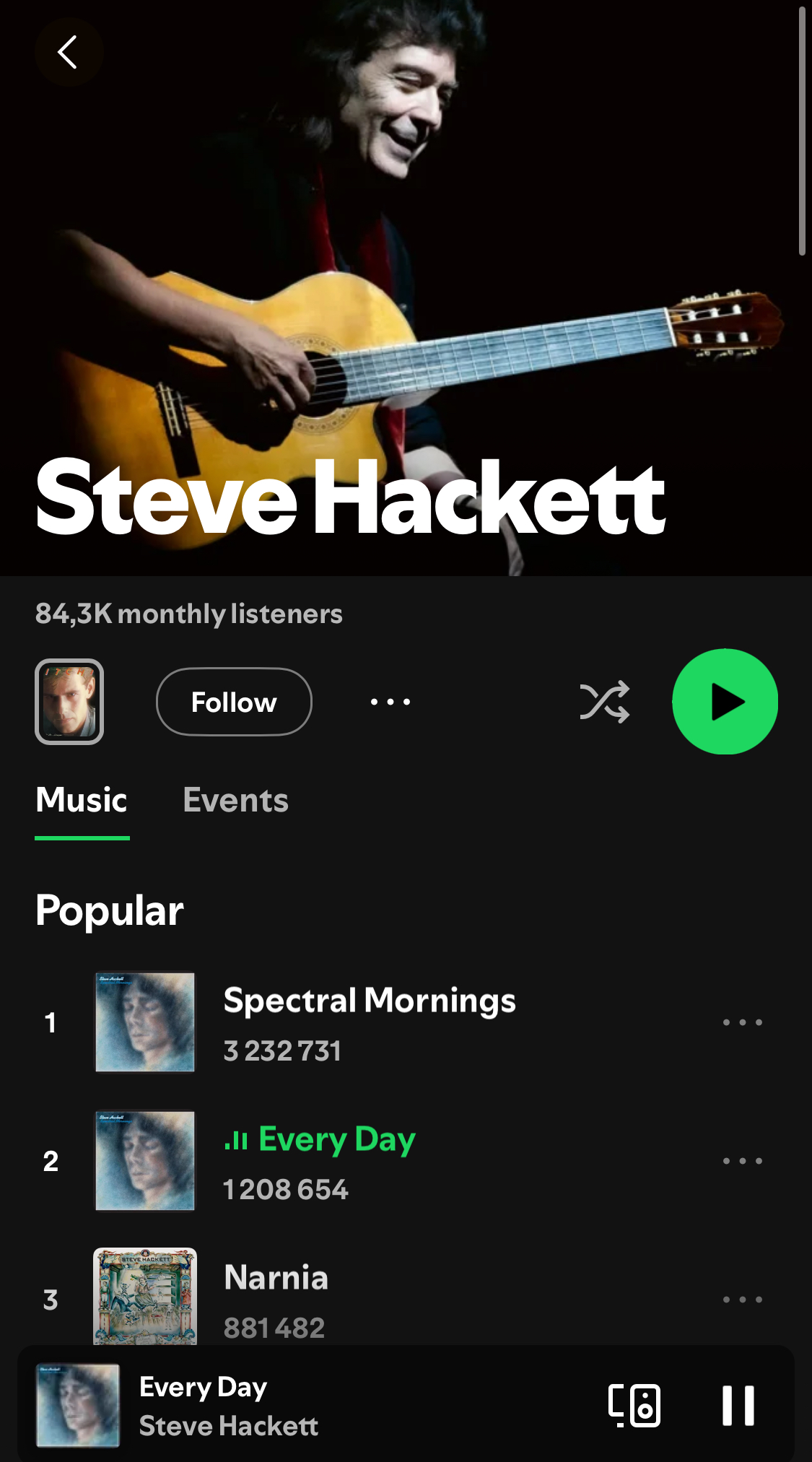Screen dimensions: 812x1462
Task: Open the album preview thumbnail beside Follow
Action: 69,702
